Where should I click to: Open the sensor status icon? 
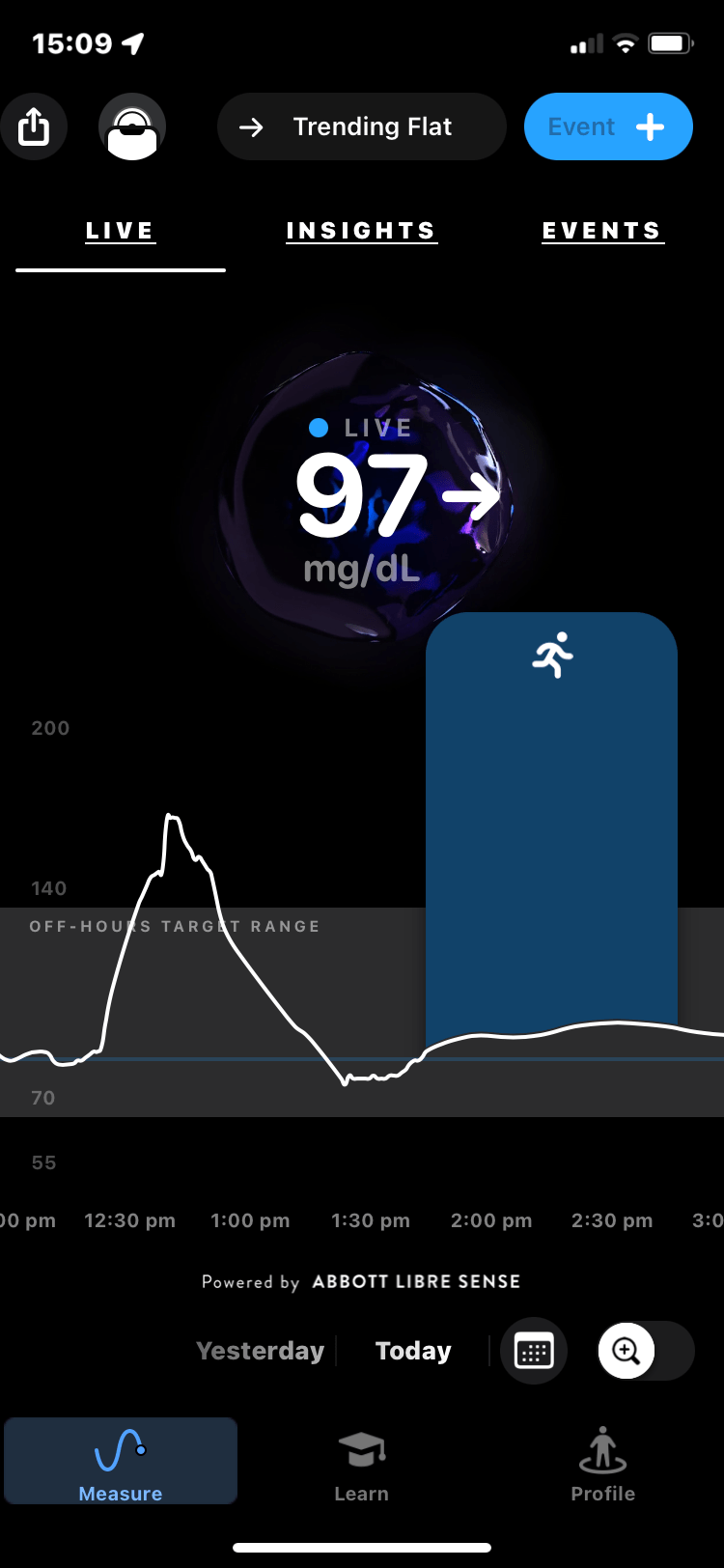pyautogui.click(x=132, y=126)
